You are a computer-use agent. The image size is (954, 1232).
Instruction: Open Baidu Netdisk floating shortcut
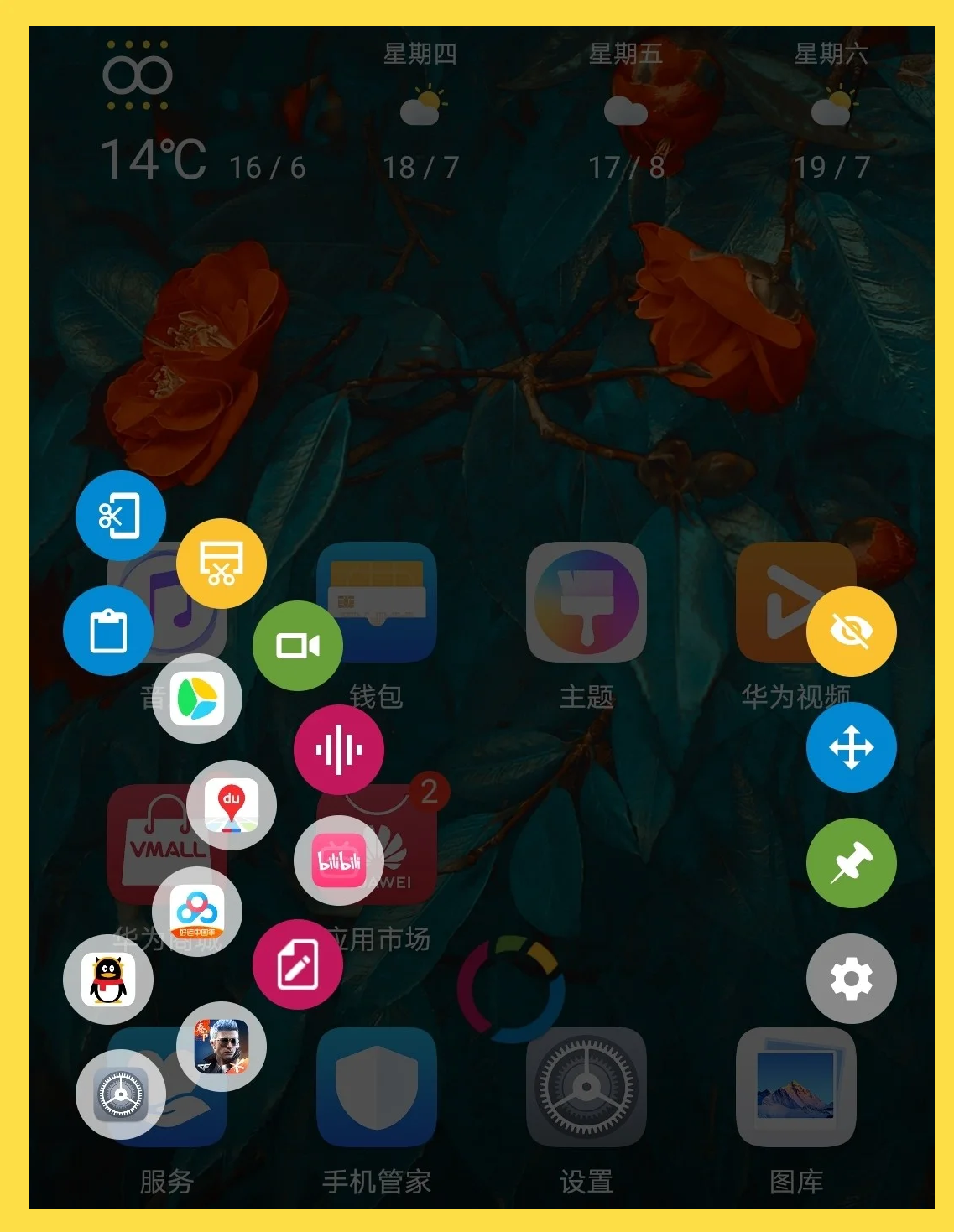(197, 912)
